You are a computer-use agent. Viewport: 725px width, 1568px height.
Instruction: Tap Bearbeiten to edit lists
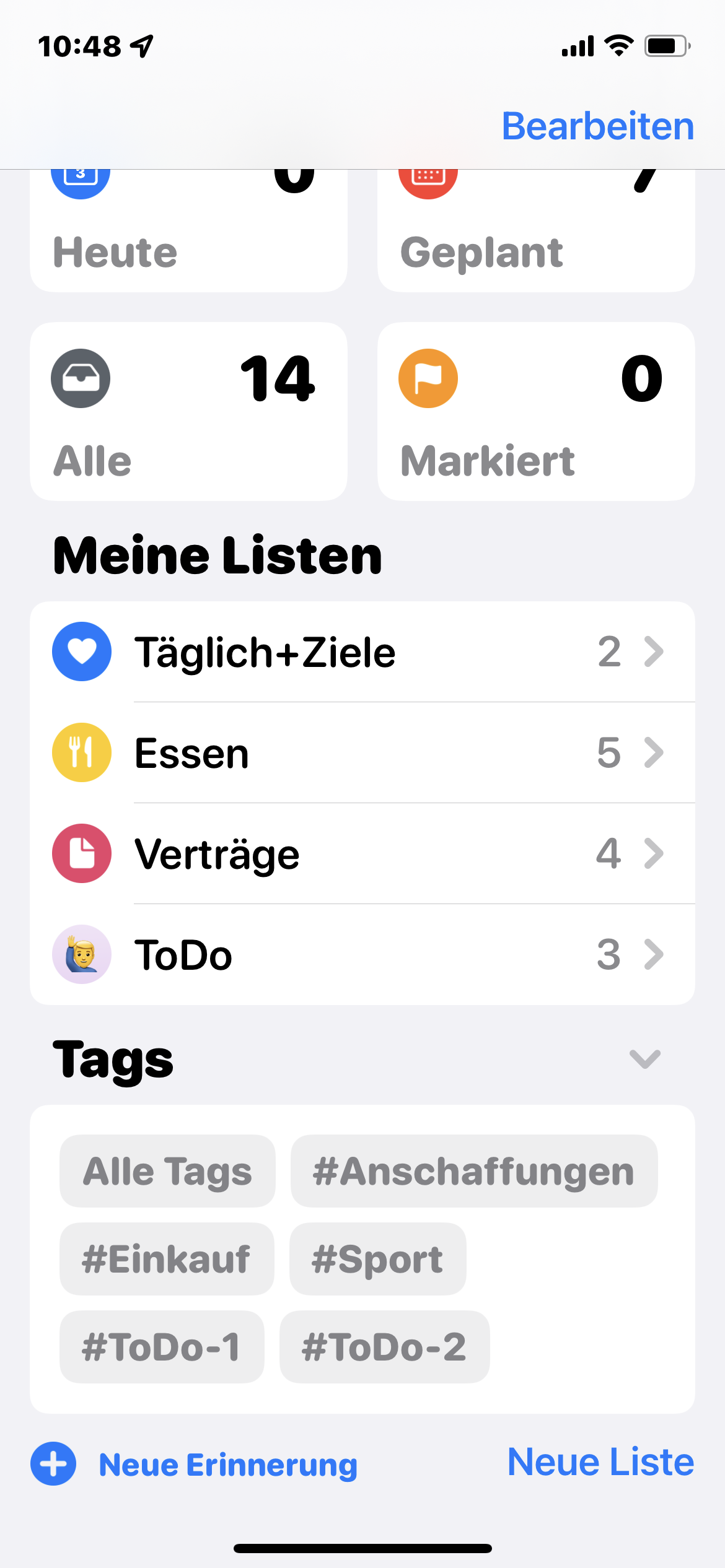pos(597,126)
